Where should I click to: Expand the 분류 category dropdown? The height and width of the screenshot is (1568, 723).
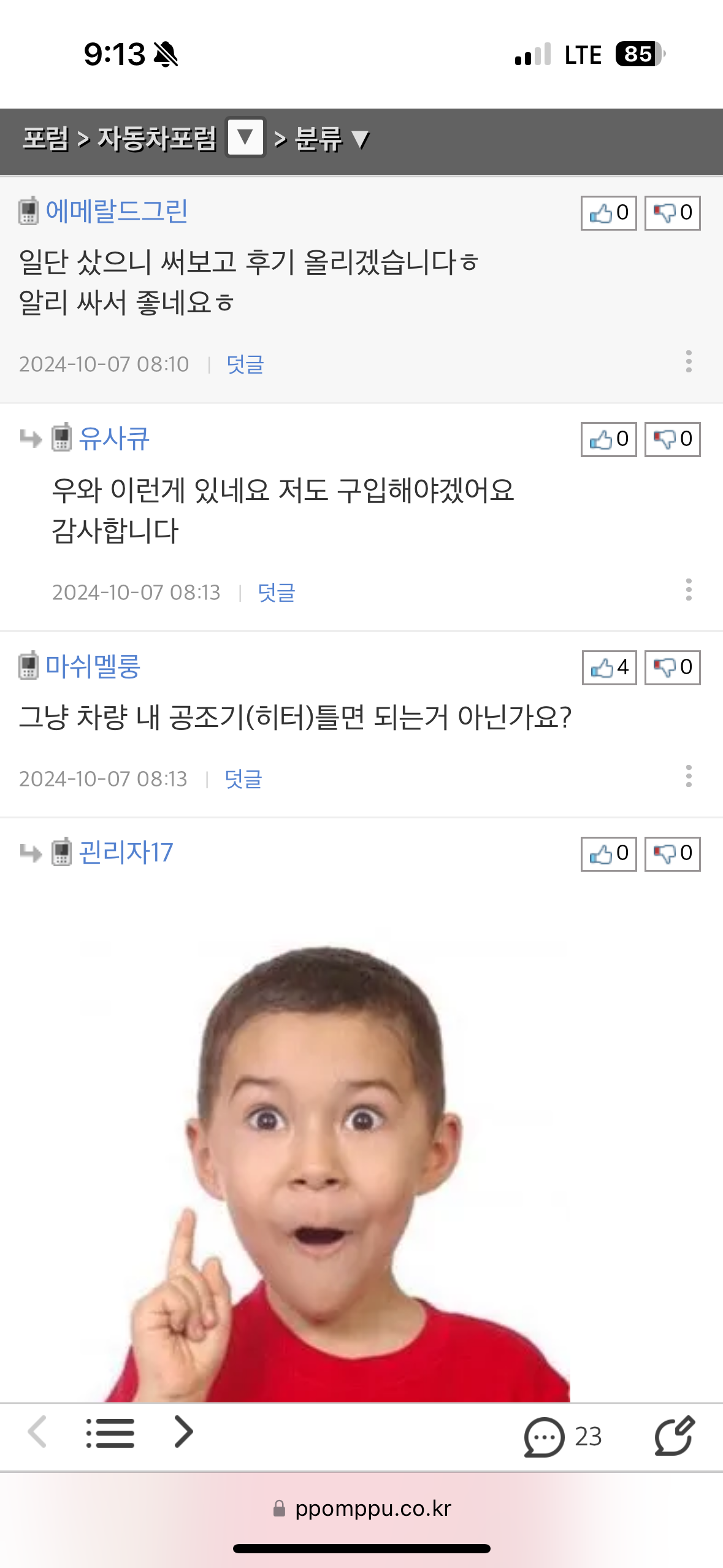coord(332,139)
